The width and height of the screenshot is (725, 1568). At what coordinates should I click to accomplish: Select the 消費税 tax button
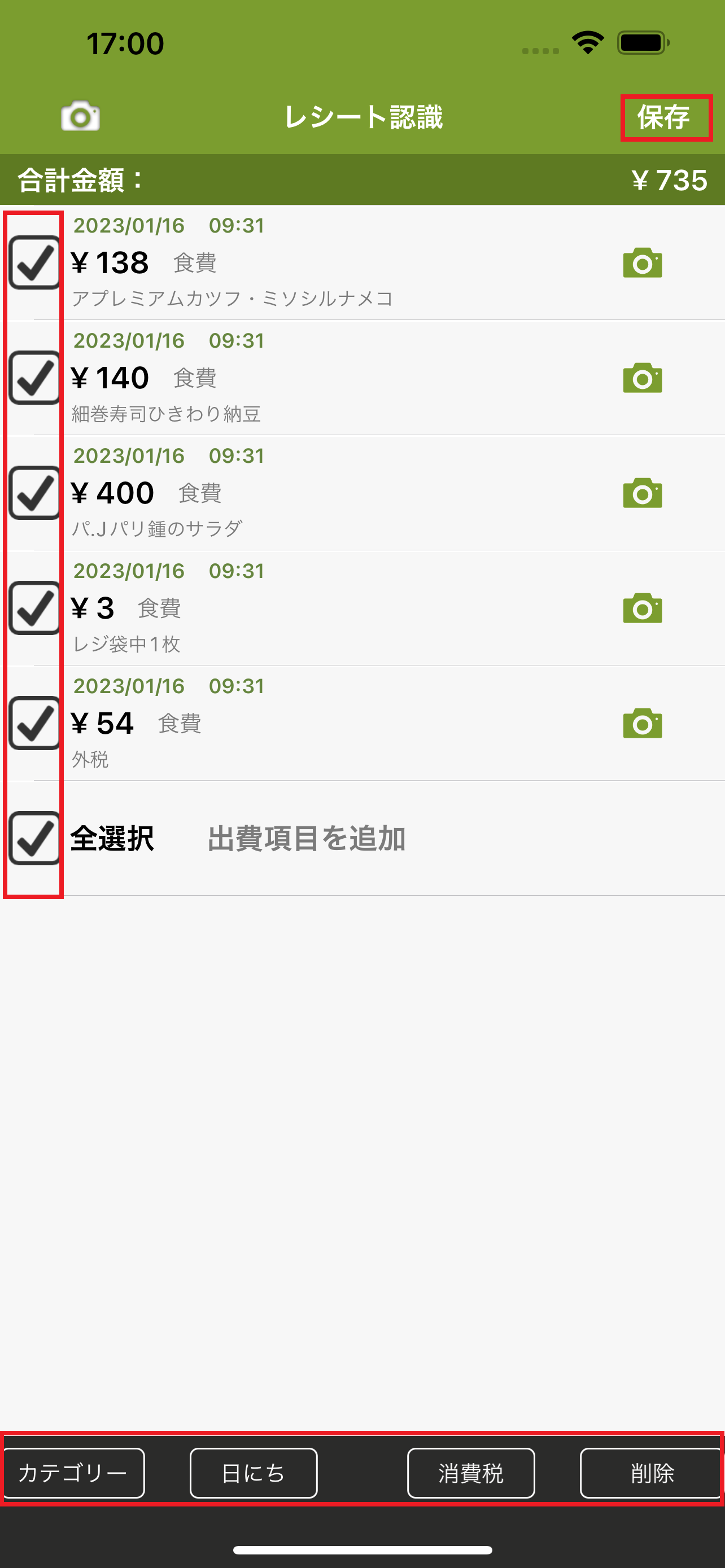[470, 1473]
